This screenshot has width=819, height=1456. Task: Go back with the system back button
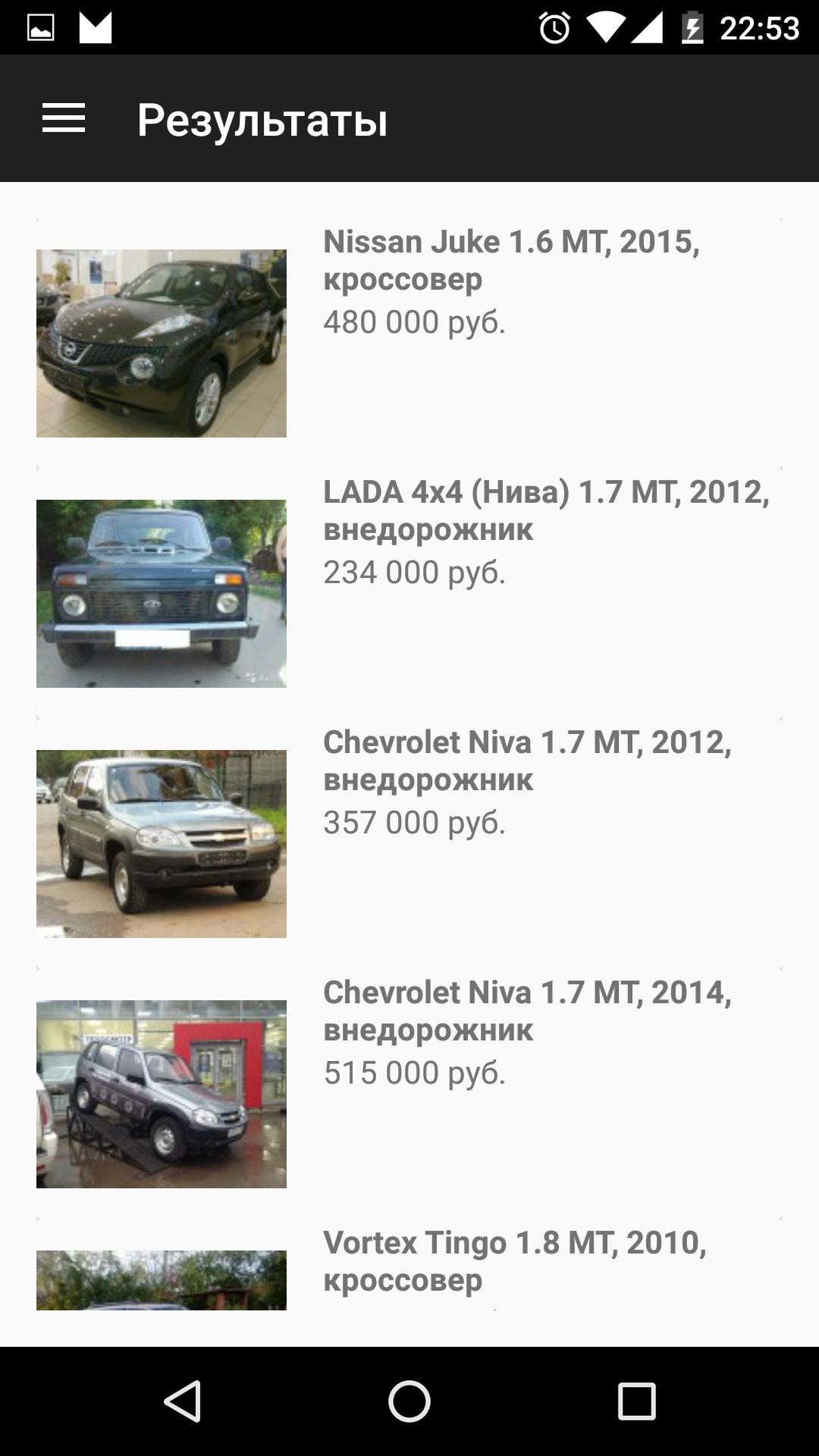pos(183,1401)
